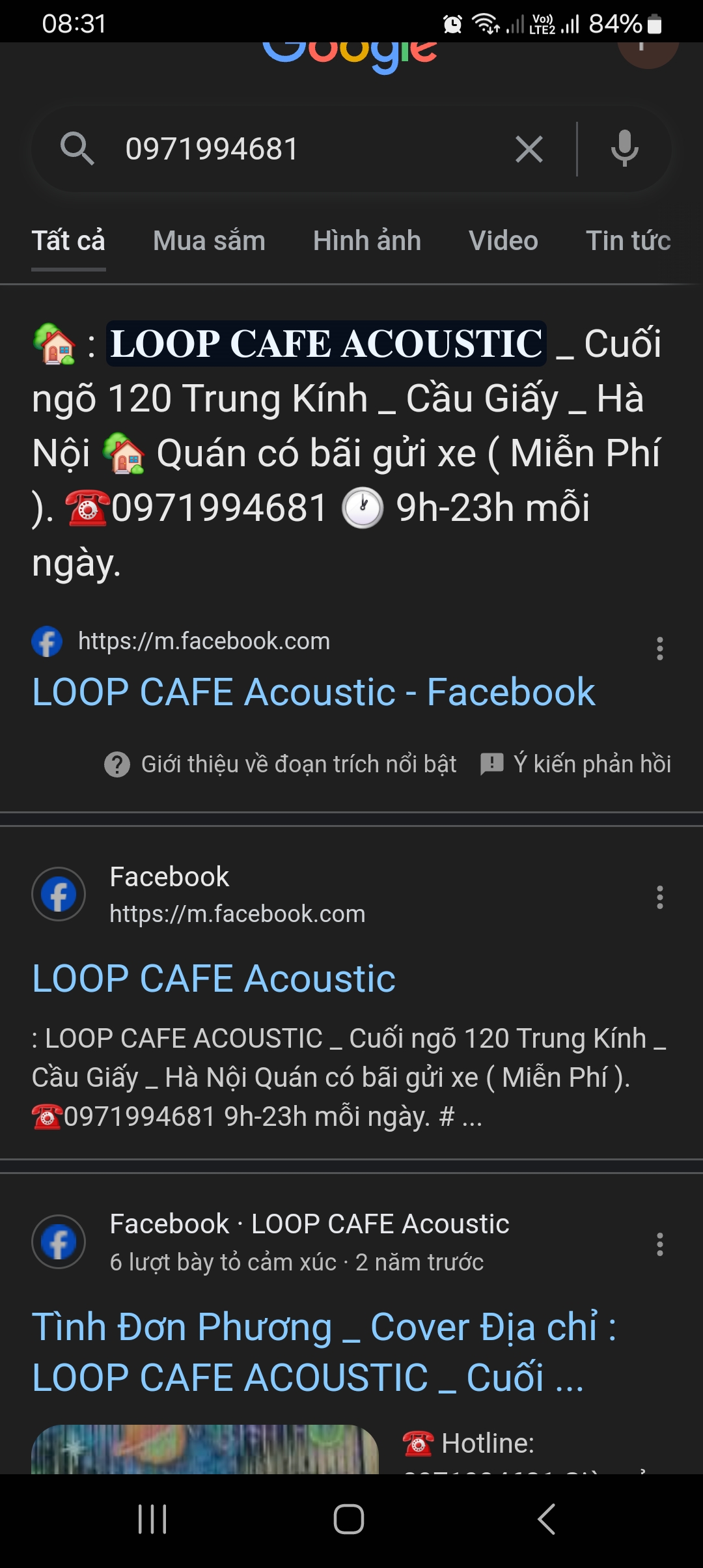This screenshot has height=1568, width=703.
Task: Tap the Facebook profile logo on second result
Action: (x=58, y=894)
